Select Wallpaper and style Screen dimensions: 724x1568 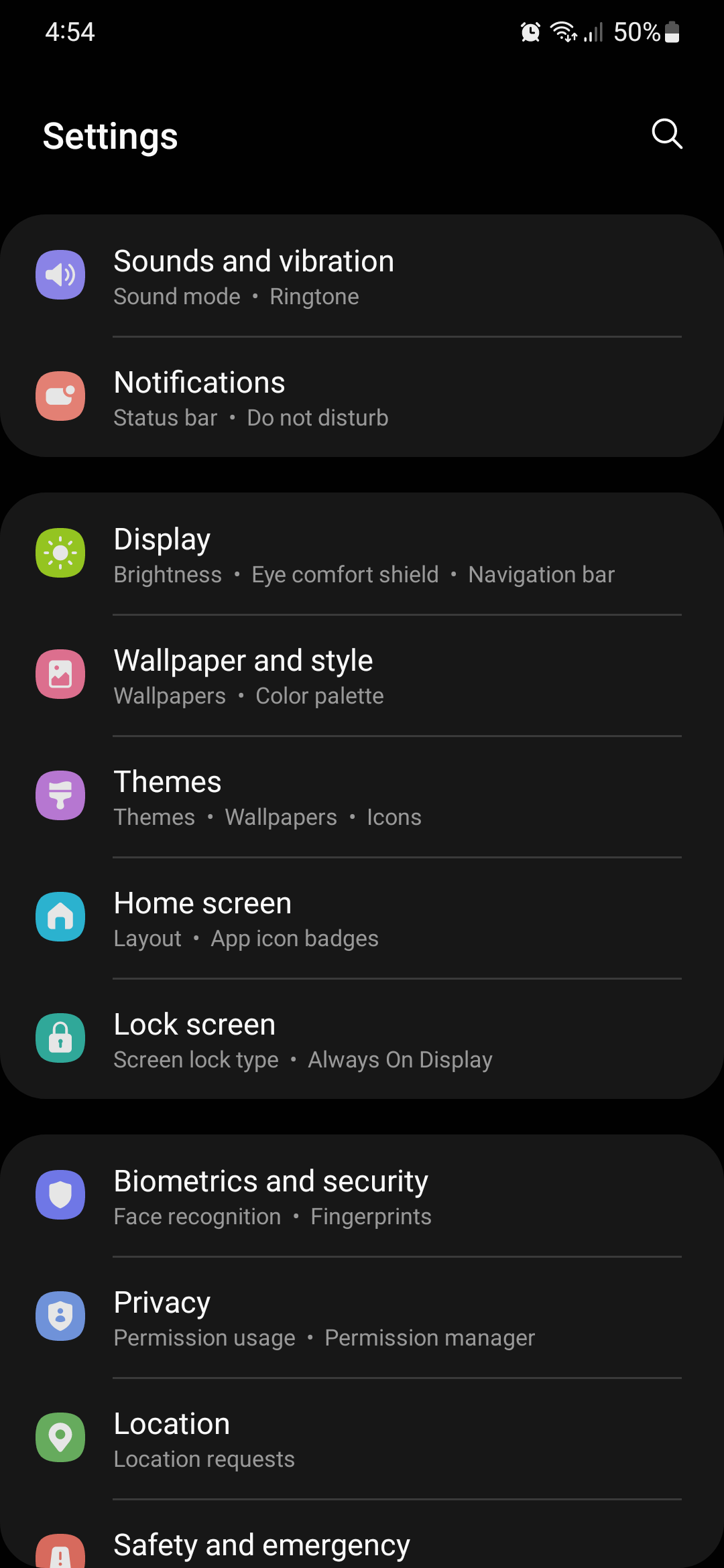362,675
